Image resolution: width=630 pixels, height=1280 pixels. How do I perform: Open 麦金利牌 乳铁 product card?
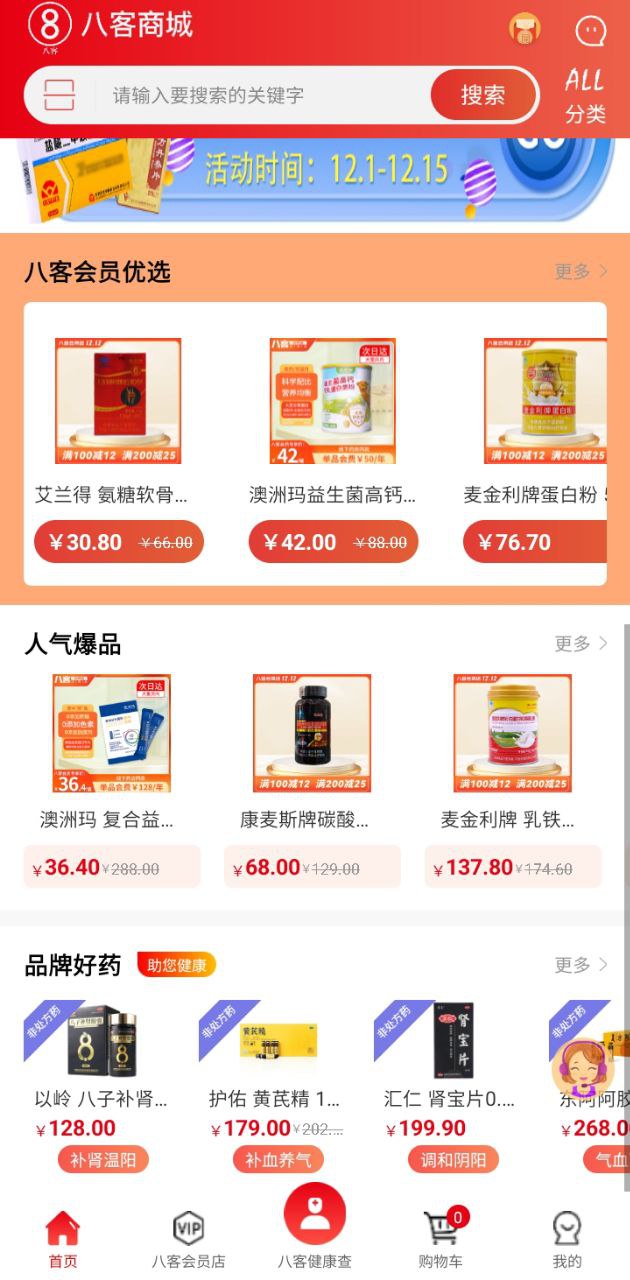tap(512, 750)
